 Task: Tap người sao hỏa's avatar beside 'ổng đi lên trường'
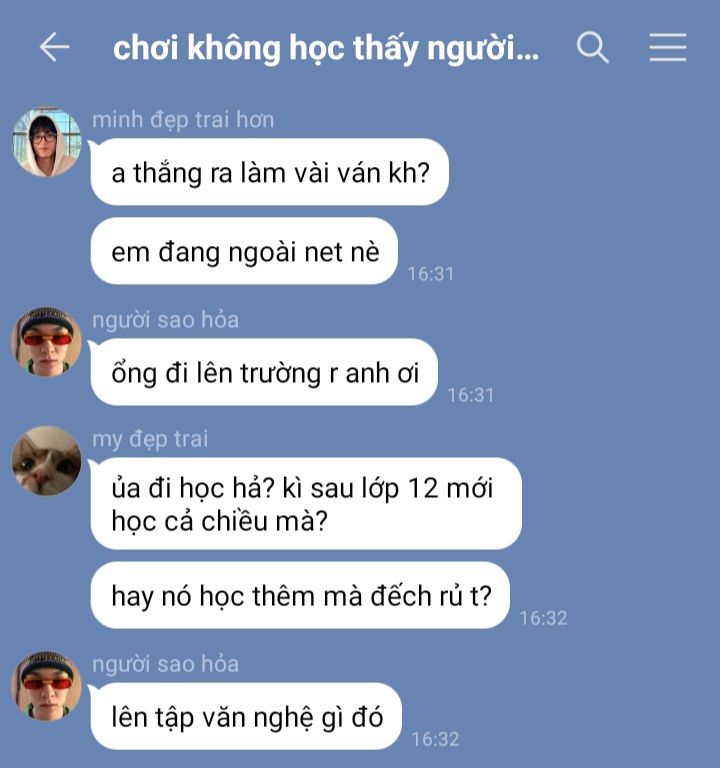(46, 342)
